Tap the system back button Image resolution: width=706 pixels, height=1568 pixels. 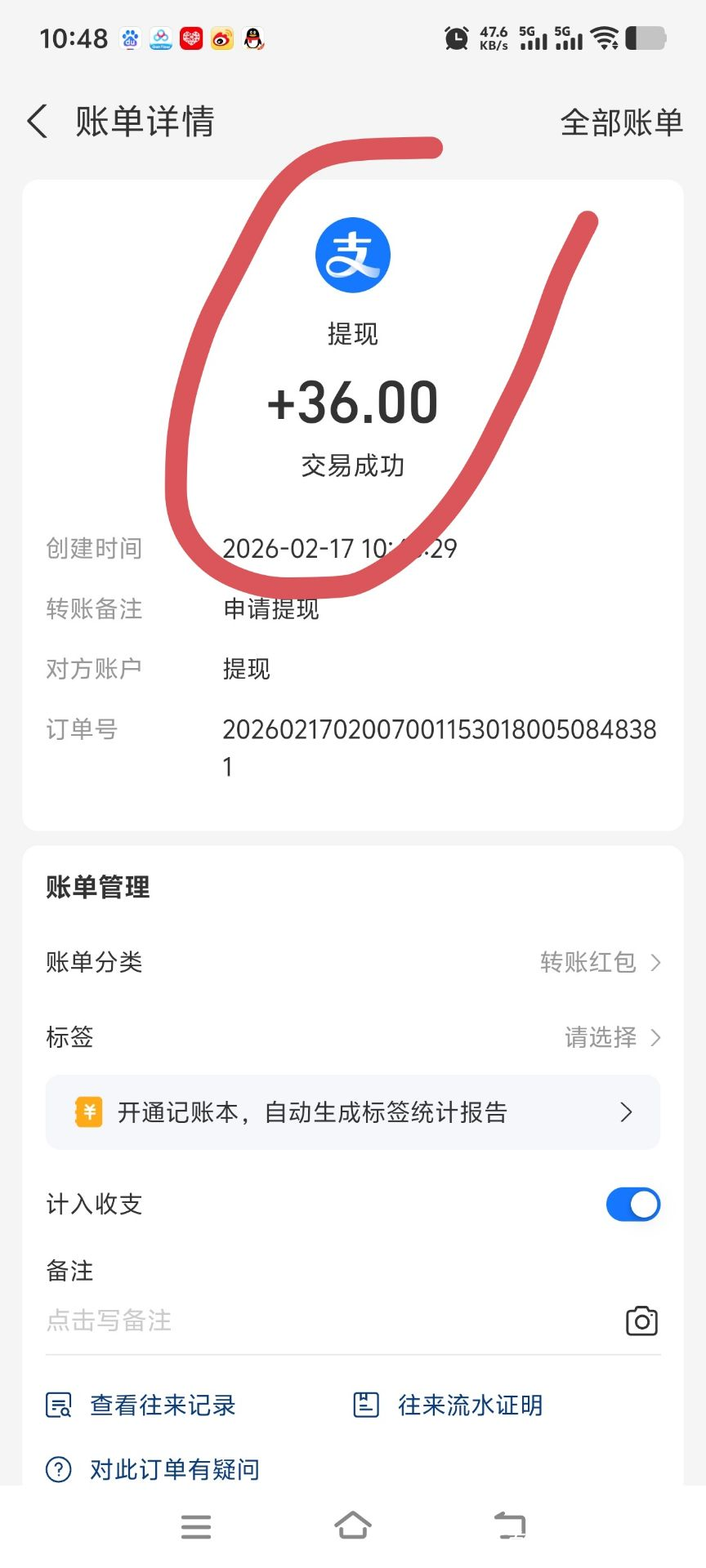tap(510, 1525)
